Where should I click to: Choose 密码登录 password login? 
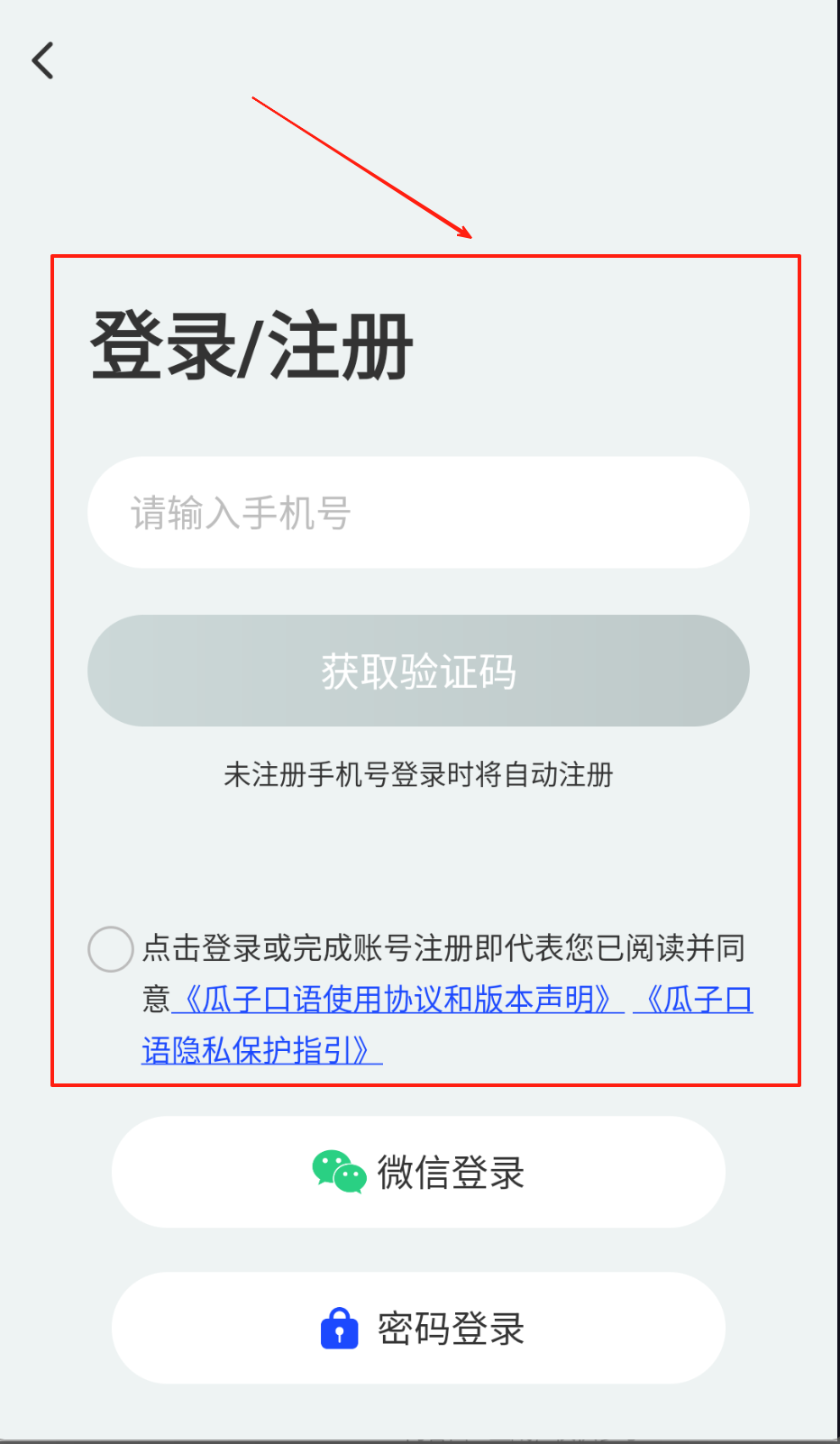coord(418,1328)
